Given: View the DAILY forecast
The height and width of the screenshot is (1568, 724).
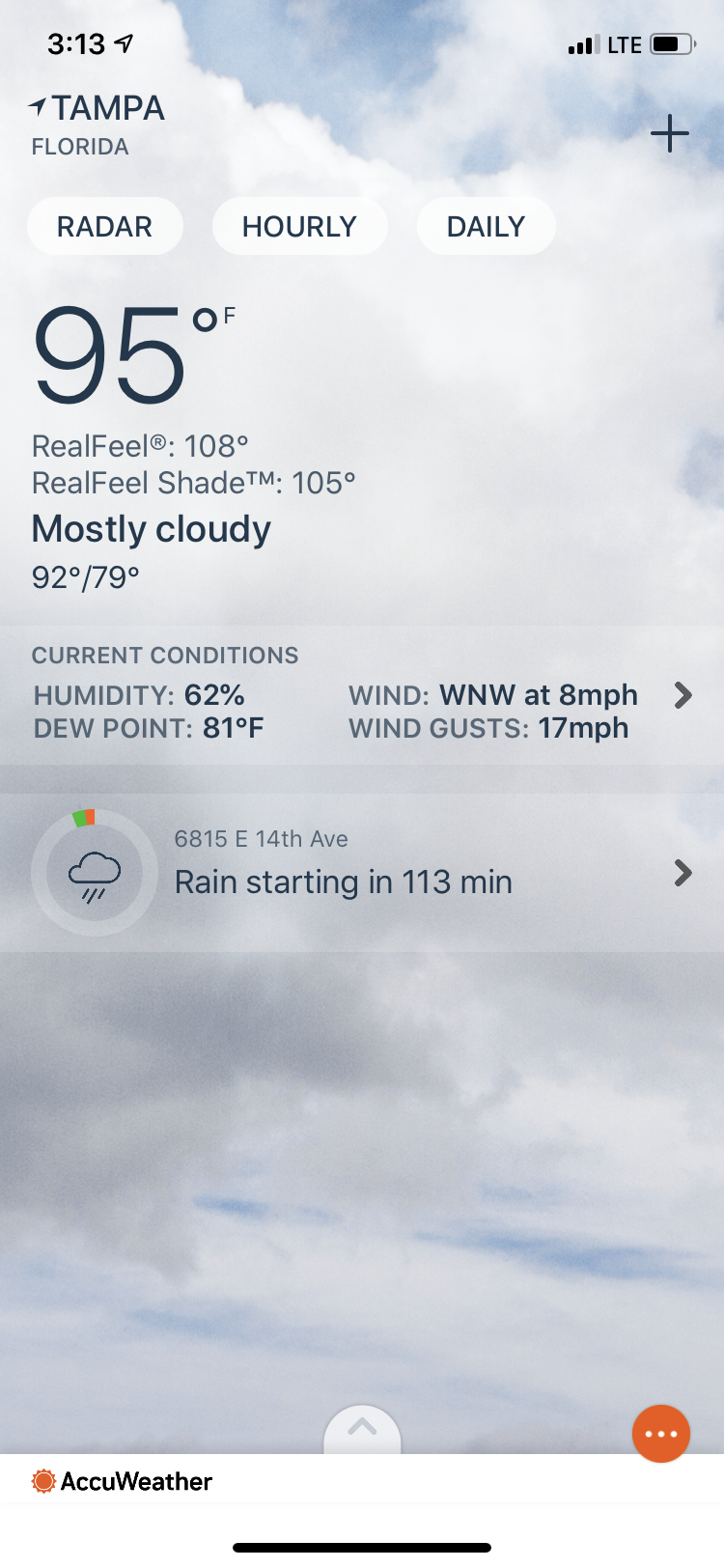Looking at the screenshot, I should point(486,227).
